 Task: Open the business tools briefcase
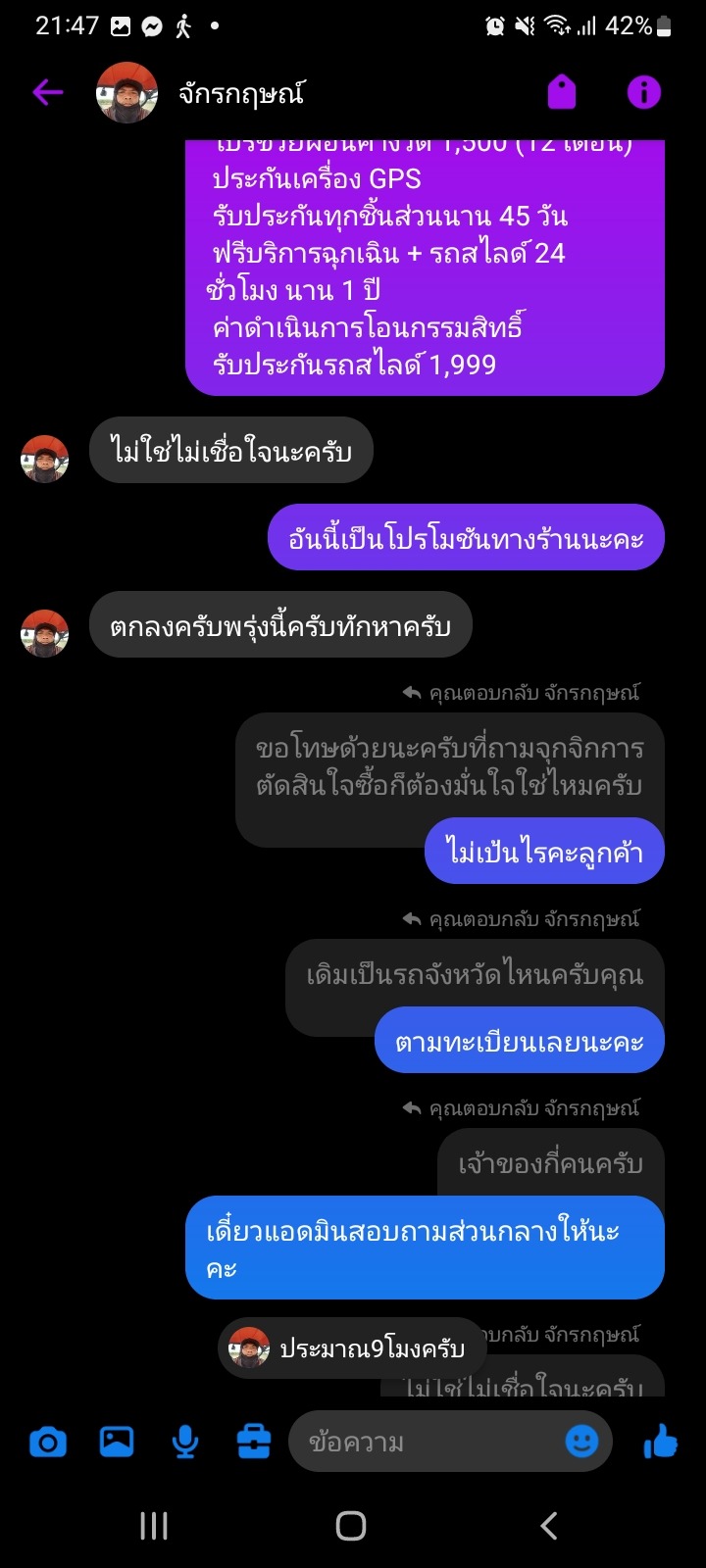pos(254,1442)
